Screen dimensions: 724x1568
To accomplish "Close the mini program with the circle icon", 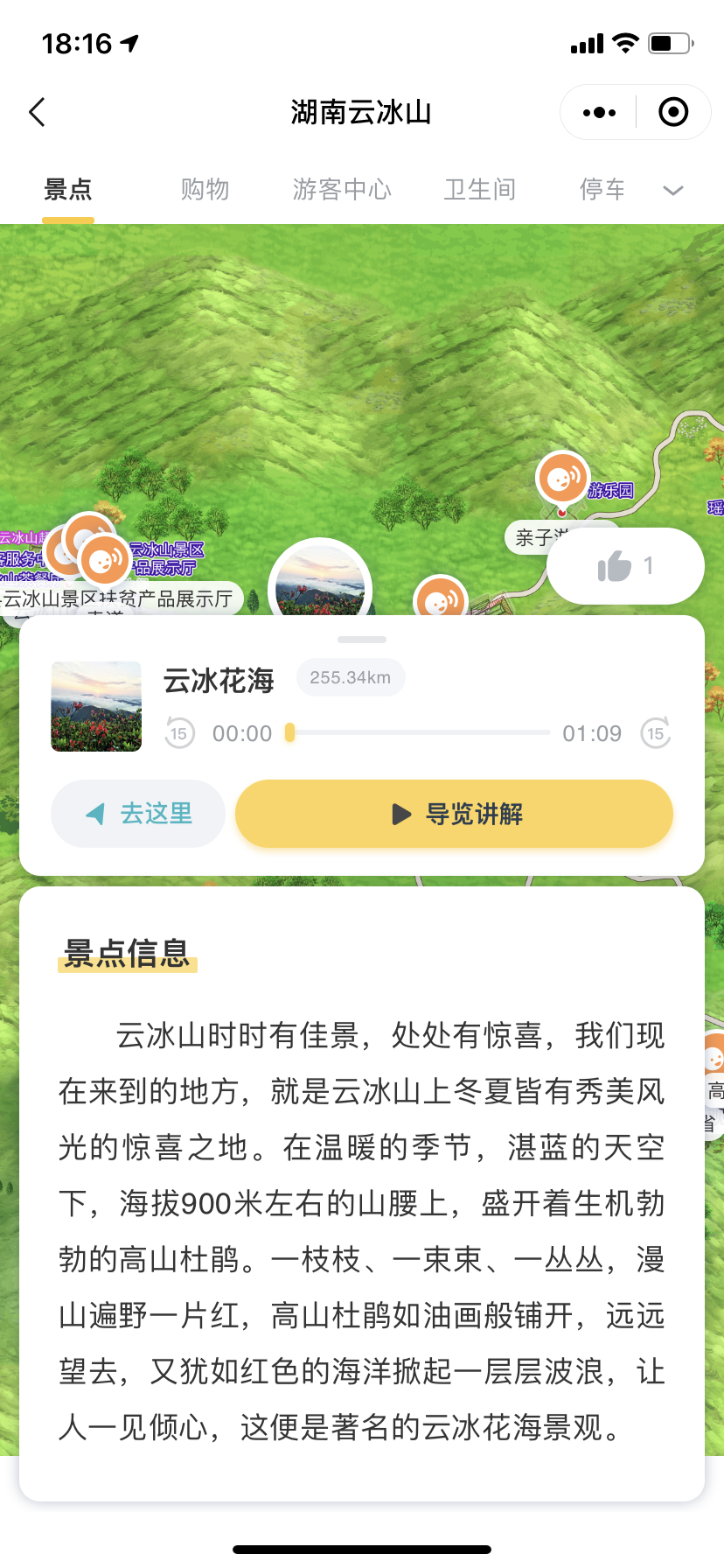I will (672, 112).
